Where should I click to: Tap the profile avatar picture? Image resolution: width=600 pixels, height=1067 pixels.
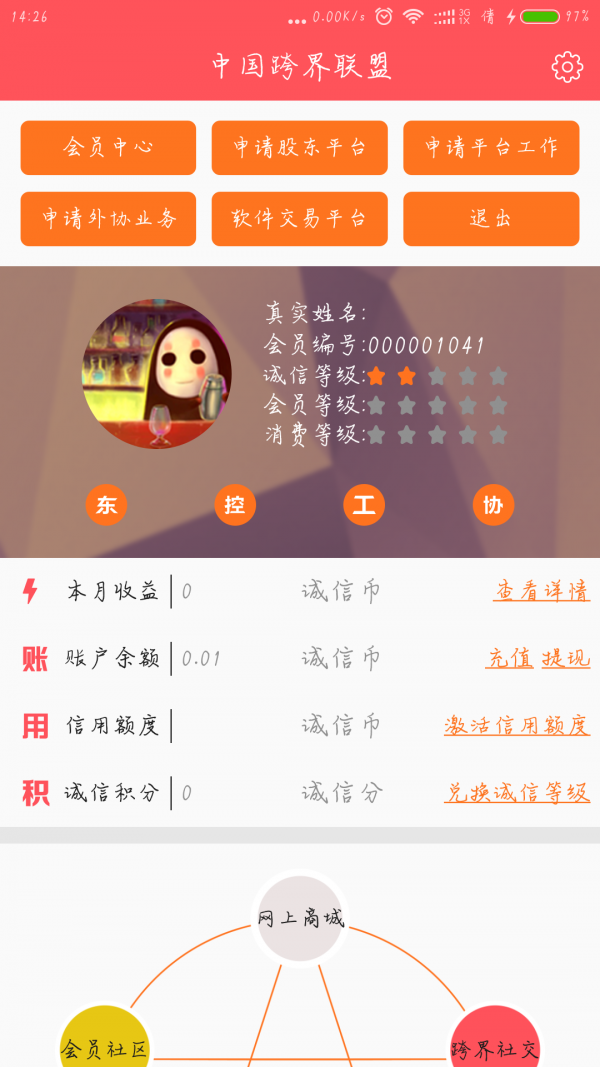point(157,374)
